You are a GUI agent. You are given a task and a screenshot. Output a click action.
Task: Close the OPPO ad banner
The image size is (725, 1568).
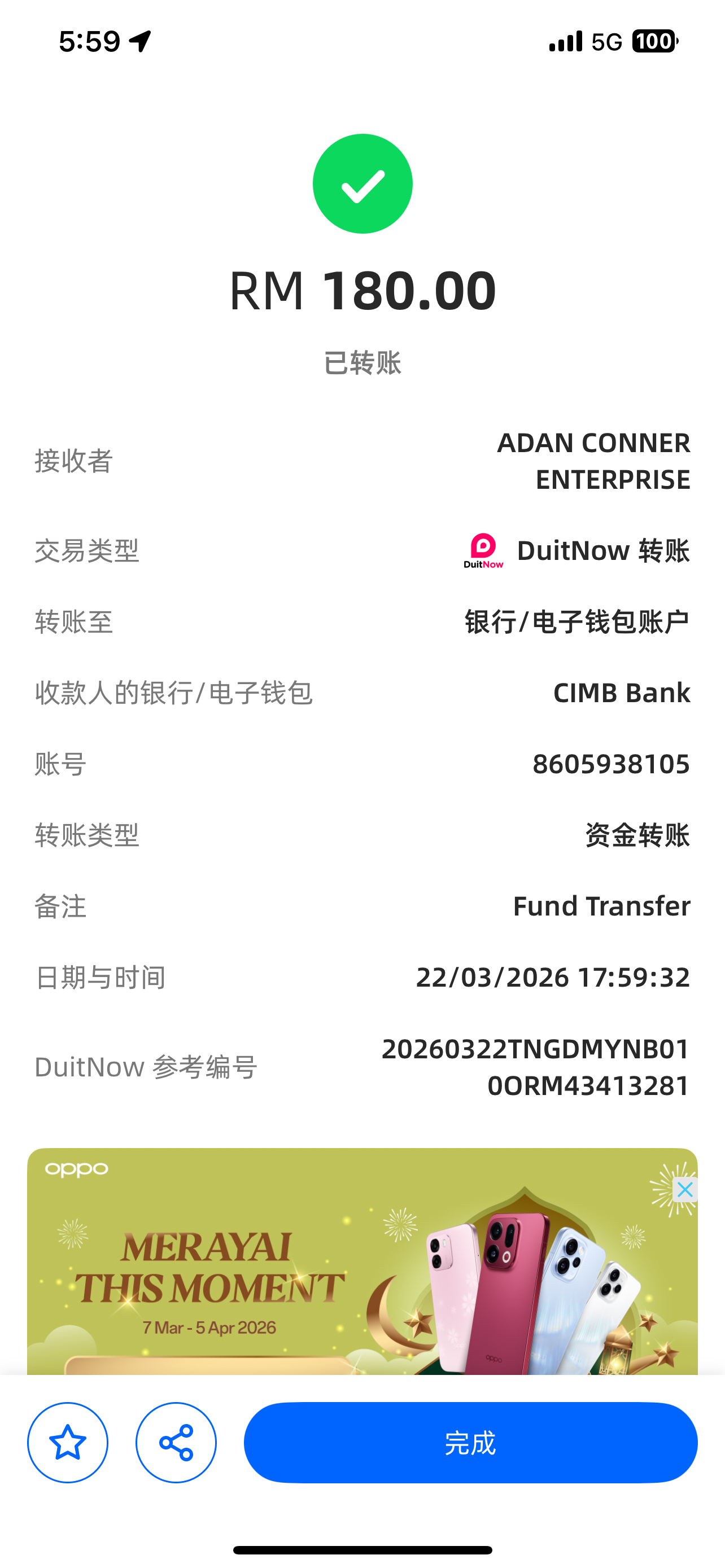pyautogui.click(x=684, y=1189)
